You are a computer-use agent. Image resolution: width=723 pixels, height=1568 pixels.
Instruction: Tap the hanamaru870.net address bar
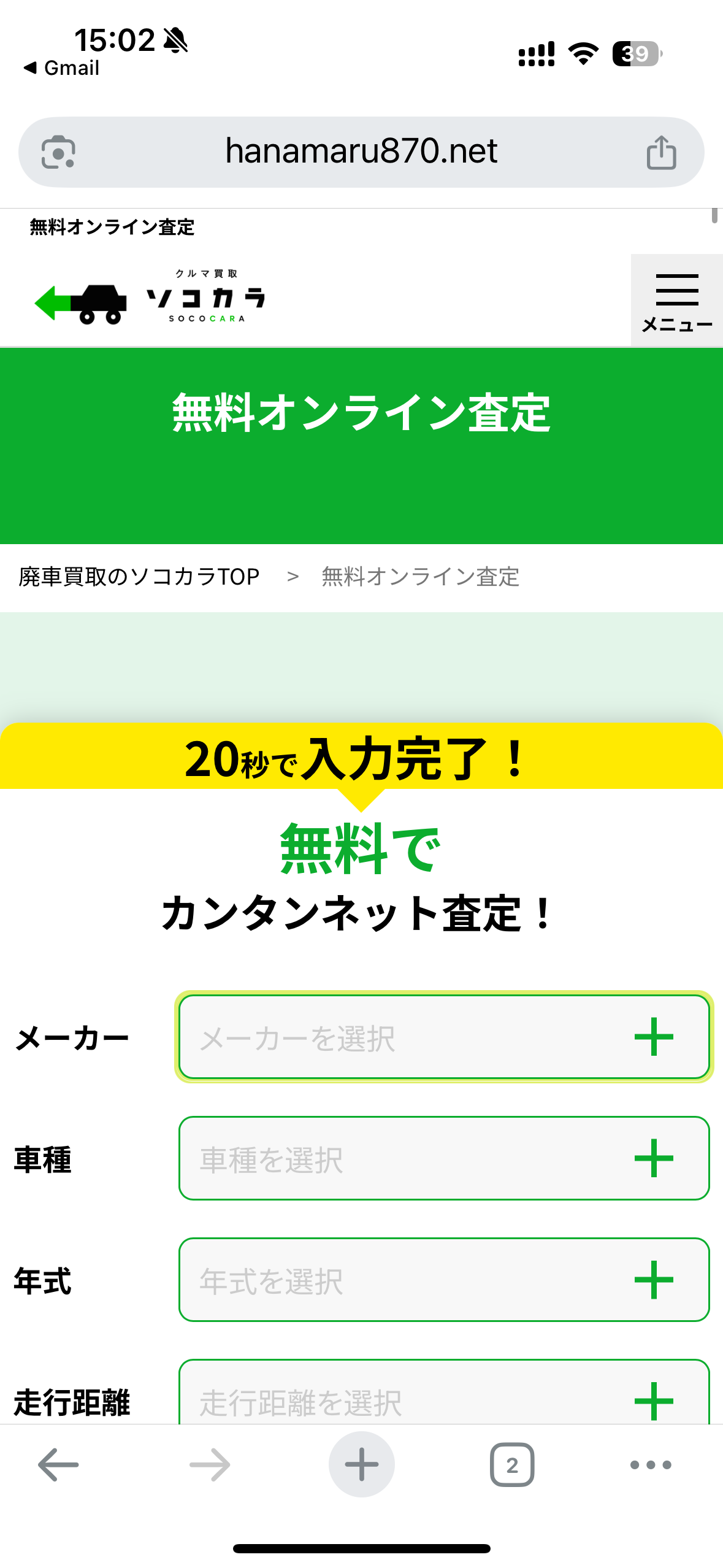coord(361,152)
